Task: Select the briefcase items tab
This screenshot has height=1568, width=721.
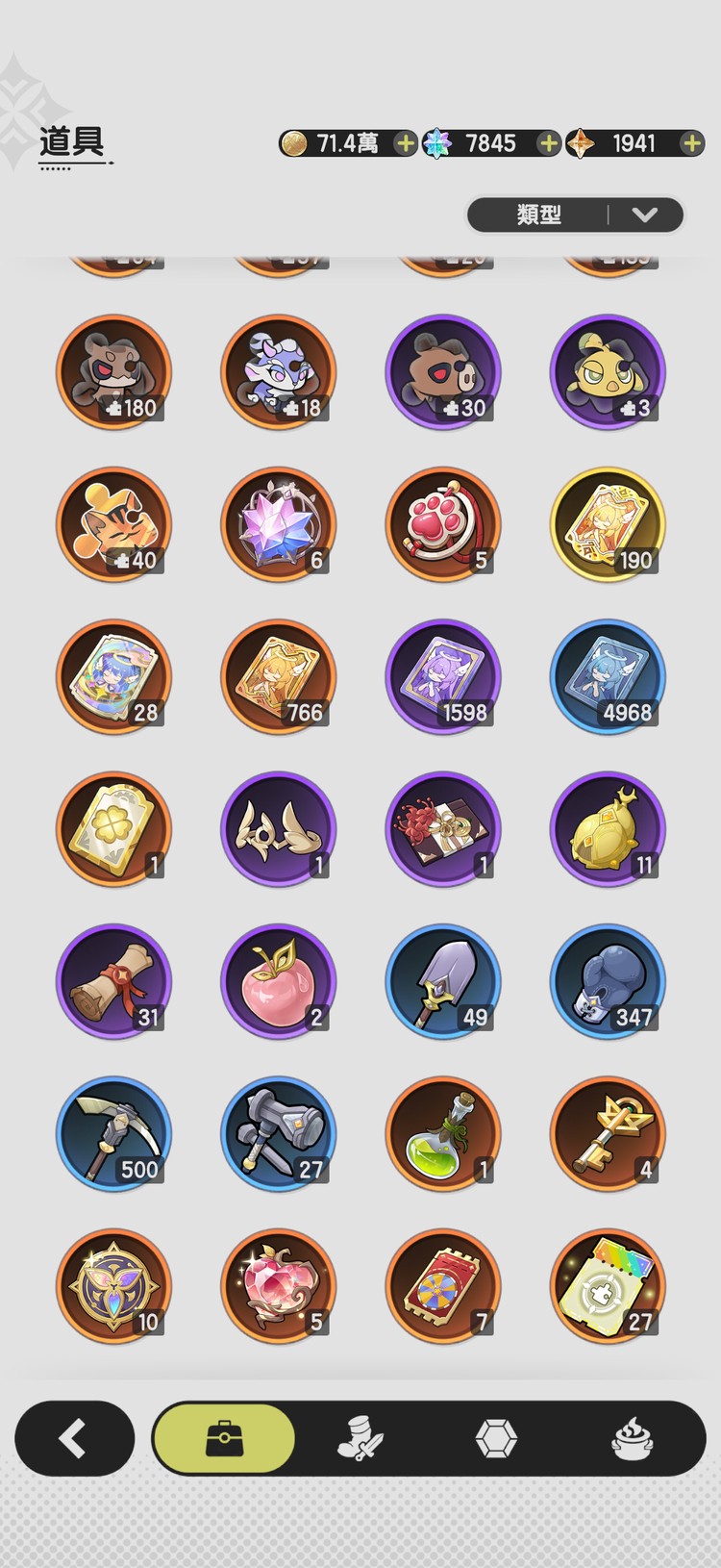Action: click(224, 1439)
